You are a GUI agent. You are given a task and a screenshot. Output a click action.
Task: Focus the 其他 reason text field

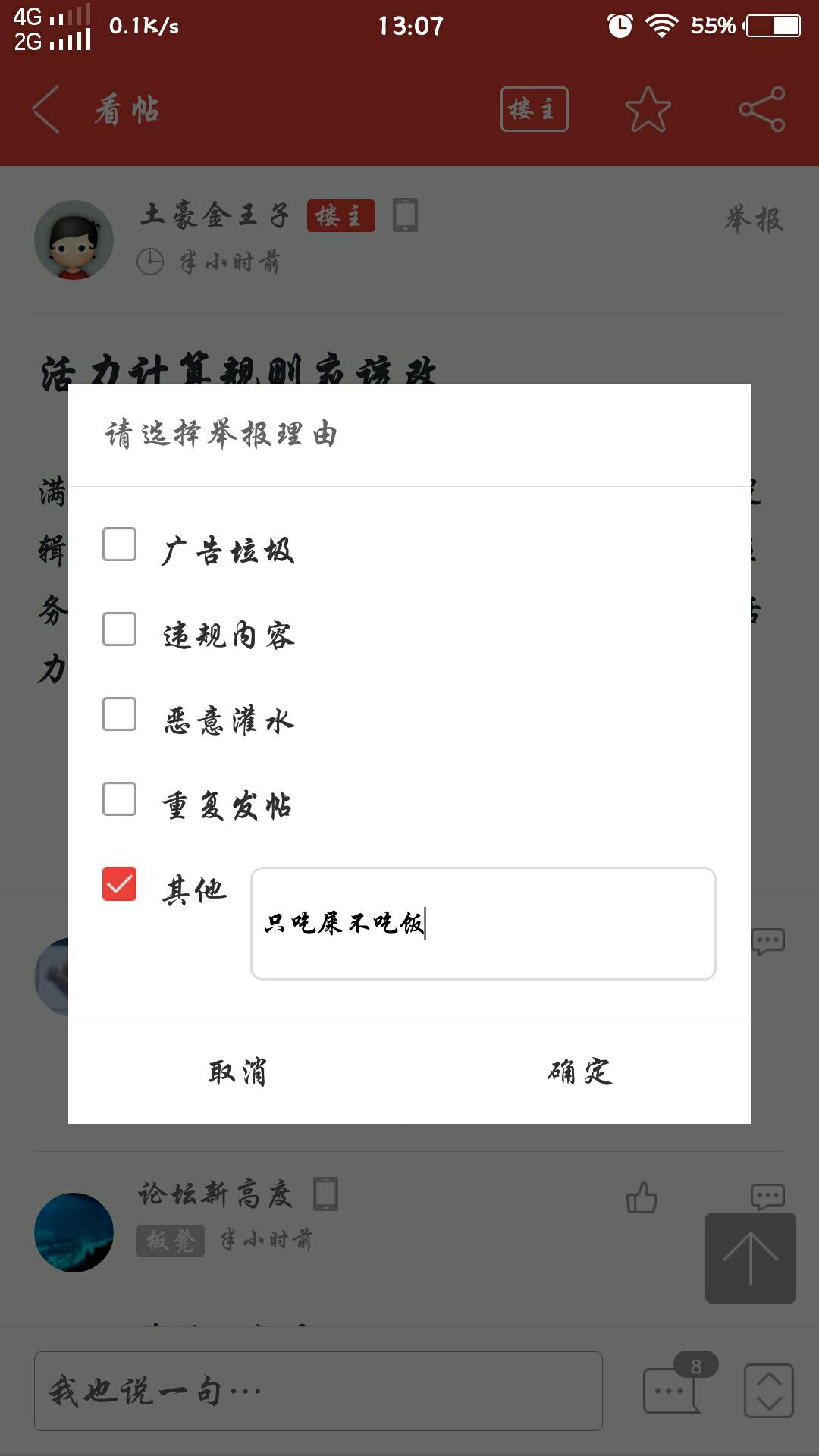[483, 924]
